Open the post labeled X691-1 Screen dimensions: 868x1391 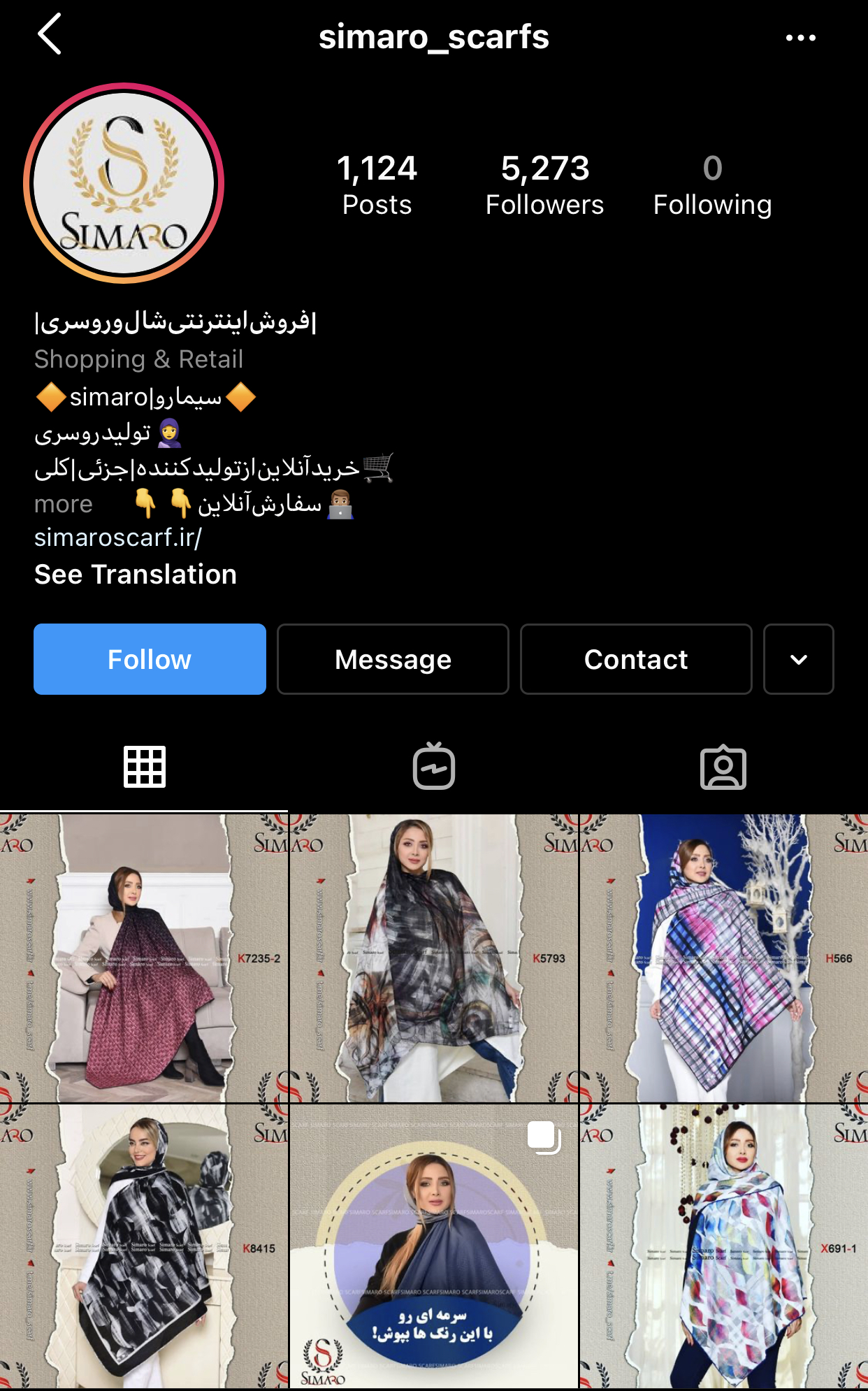(x=723, y=1247)
